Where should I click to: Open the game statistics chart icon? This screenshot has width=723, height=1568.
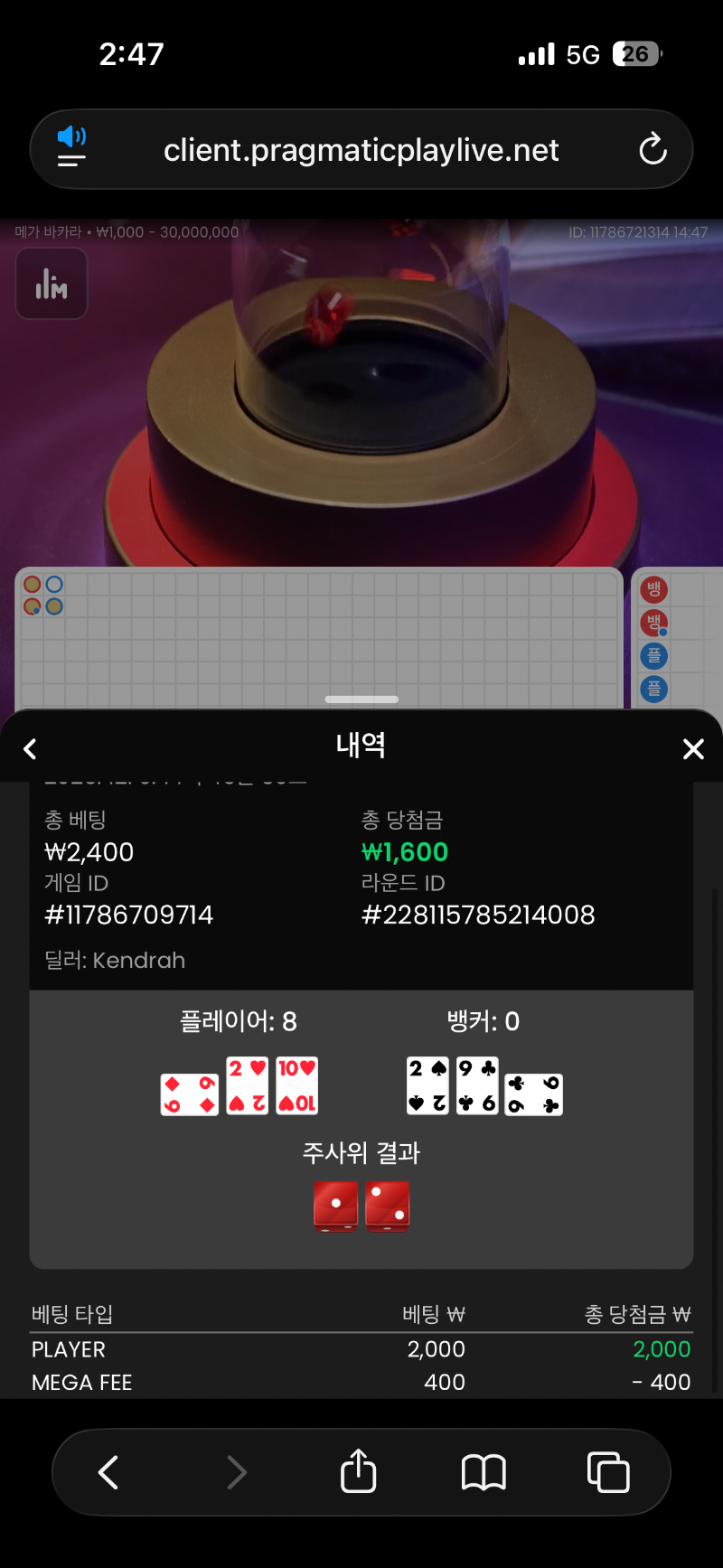click(52, 285)
